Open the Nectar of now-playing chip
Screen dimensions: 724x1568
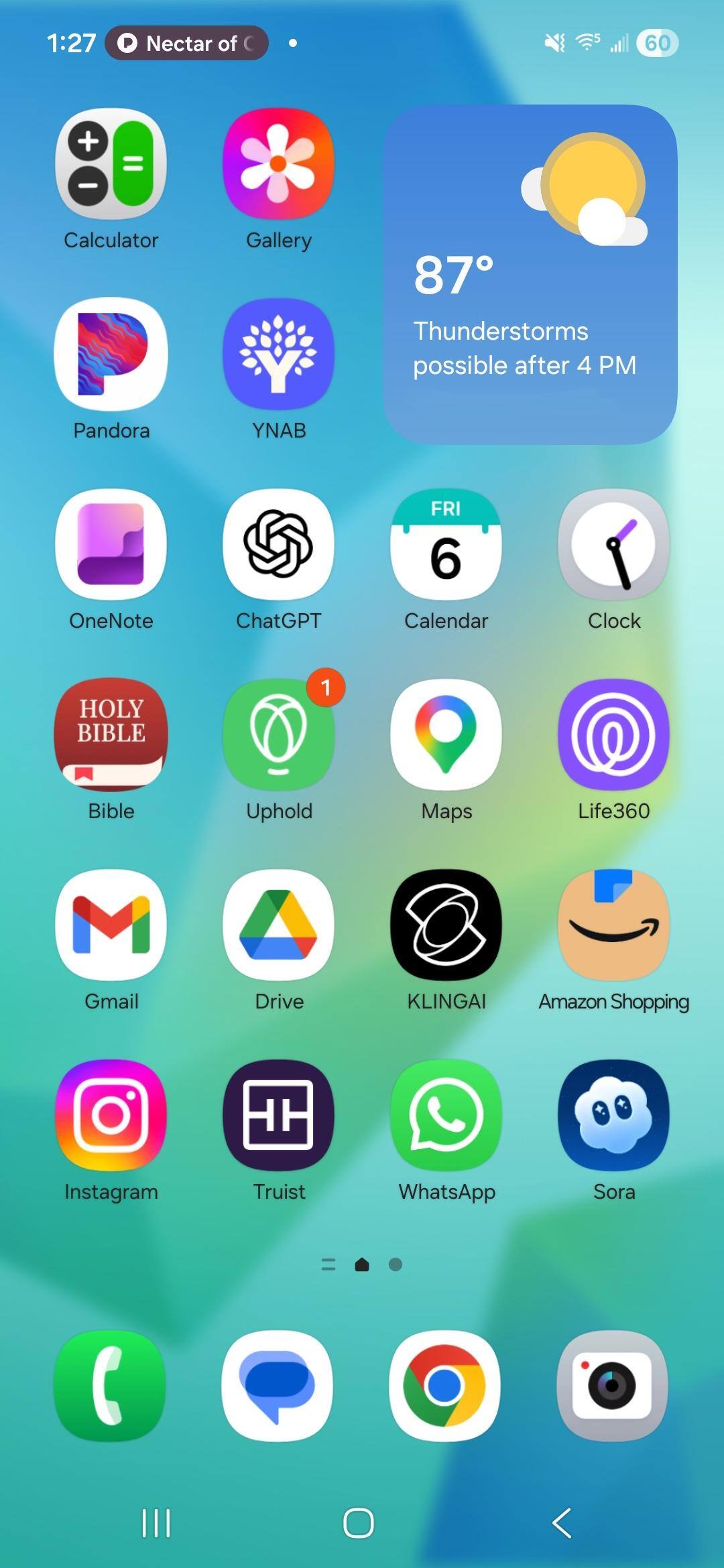tap(186, 44)
